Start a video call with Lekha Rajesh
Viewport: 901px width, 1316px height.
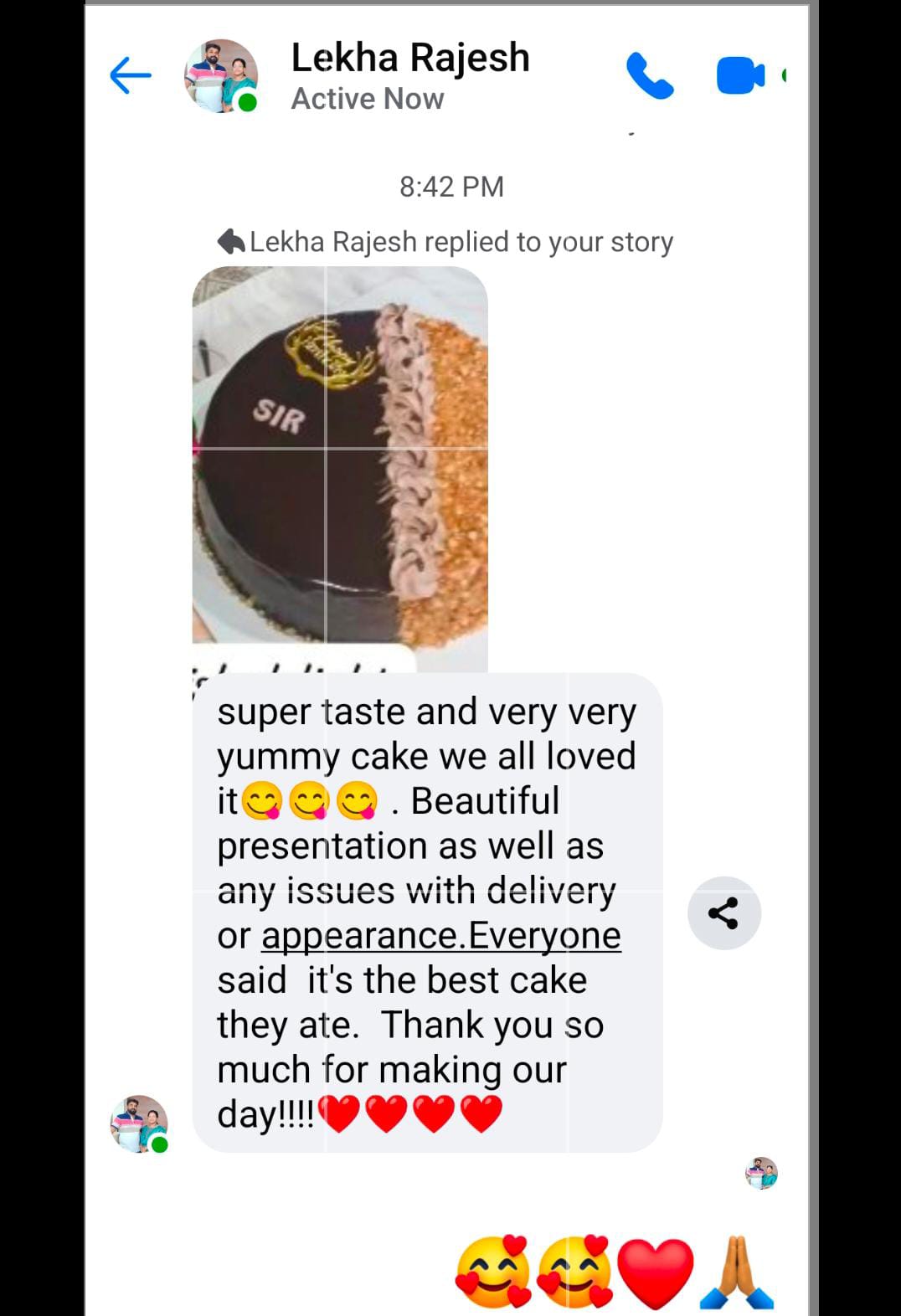[x=740, y=76]
